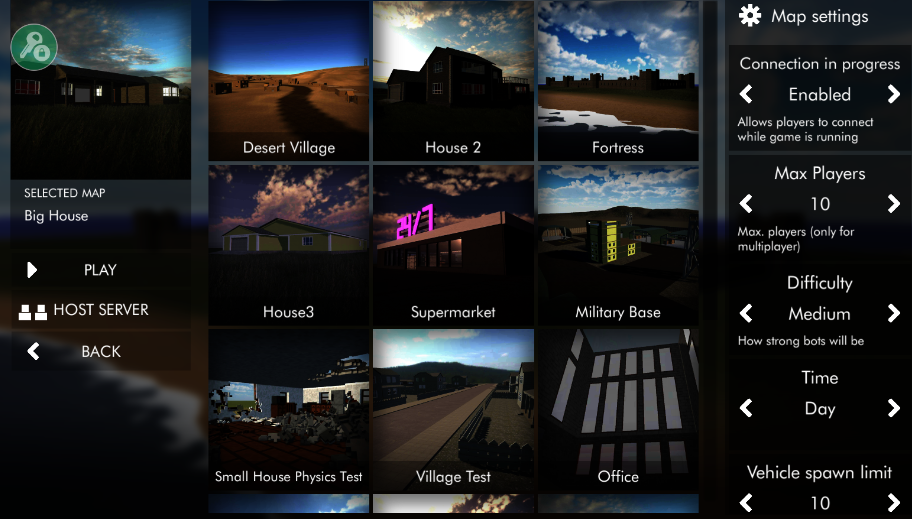Viewport: 912px width, 519px height.
Task: Lower Vehicle spawn limit with left arrow
Action: coord(746,503)
